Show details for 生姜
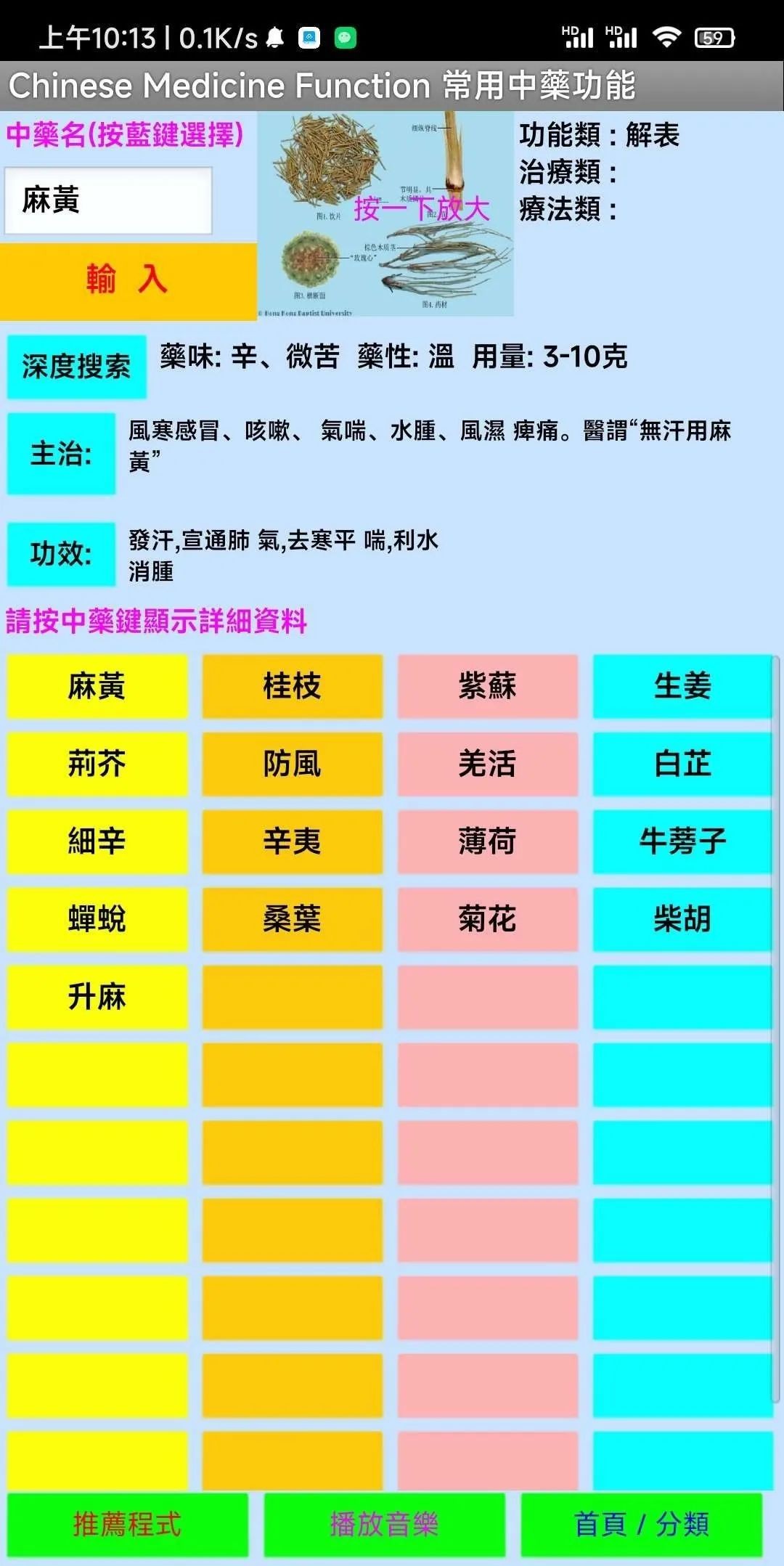 tap(682, 686)
